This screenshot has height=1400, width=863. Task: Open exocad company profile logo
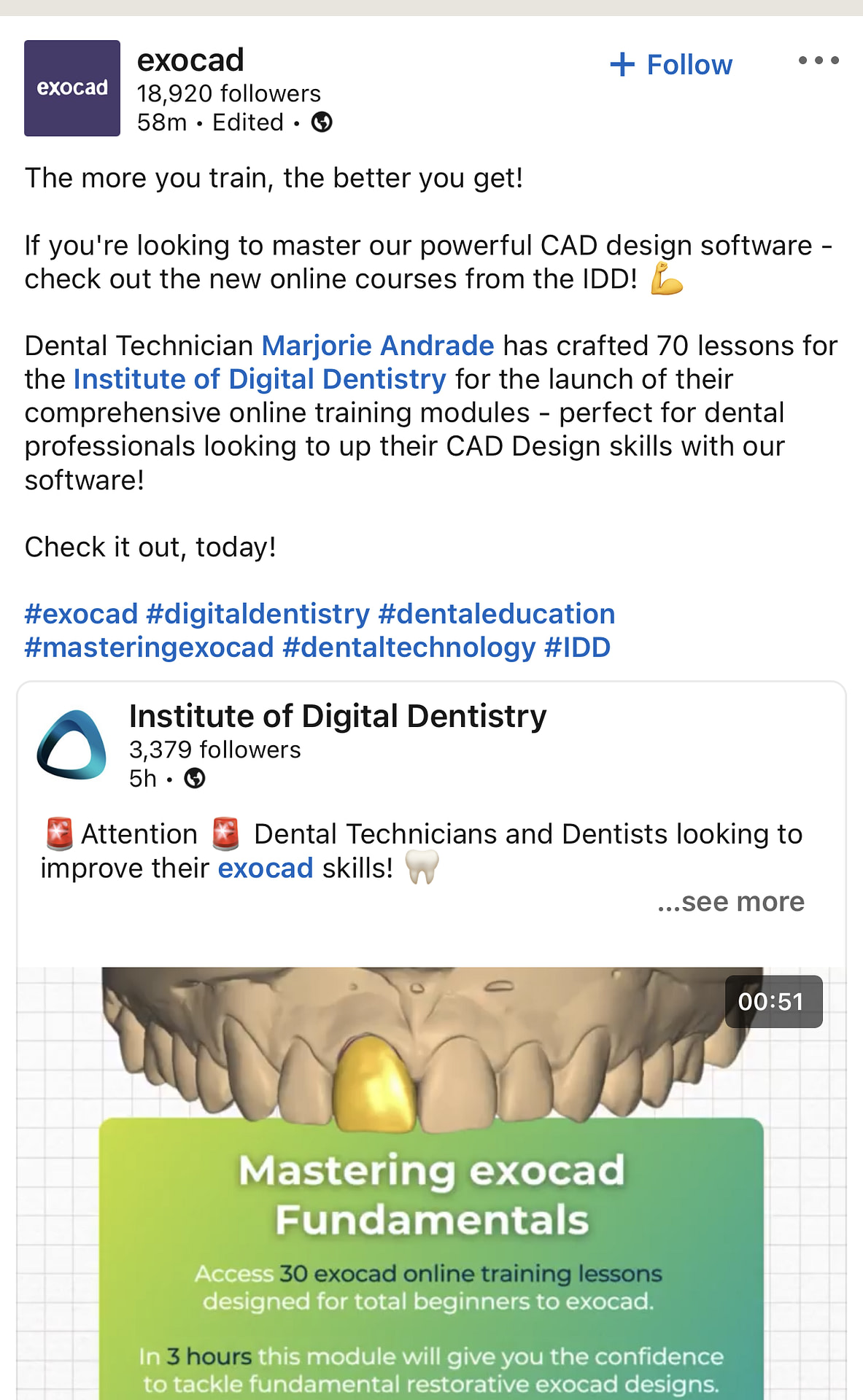click(72, 88)
